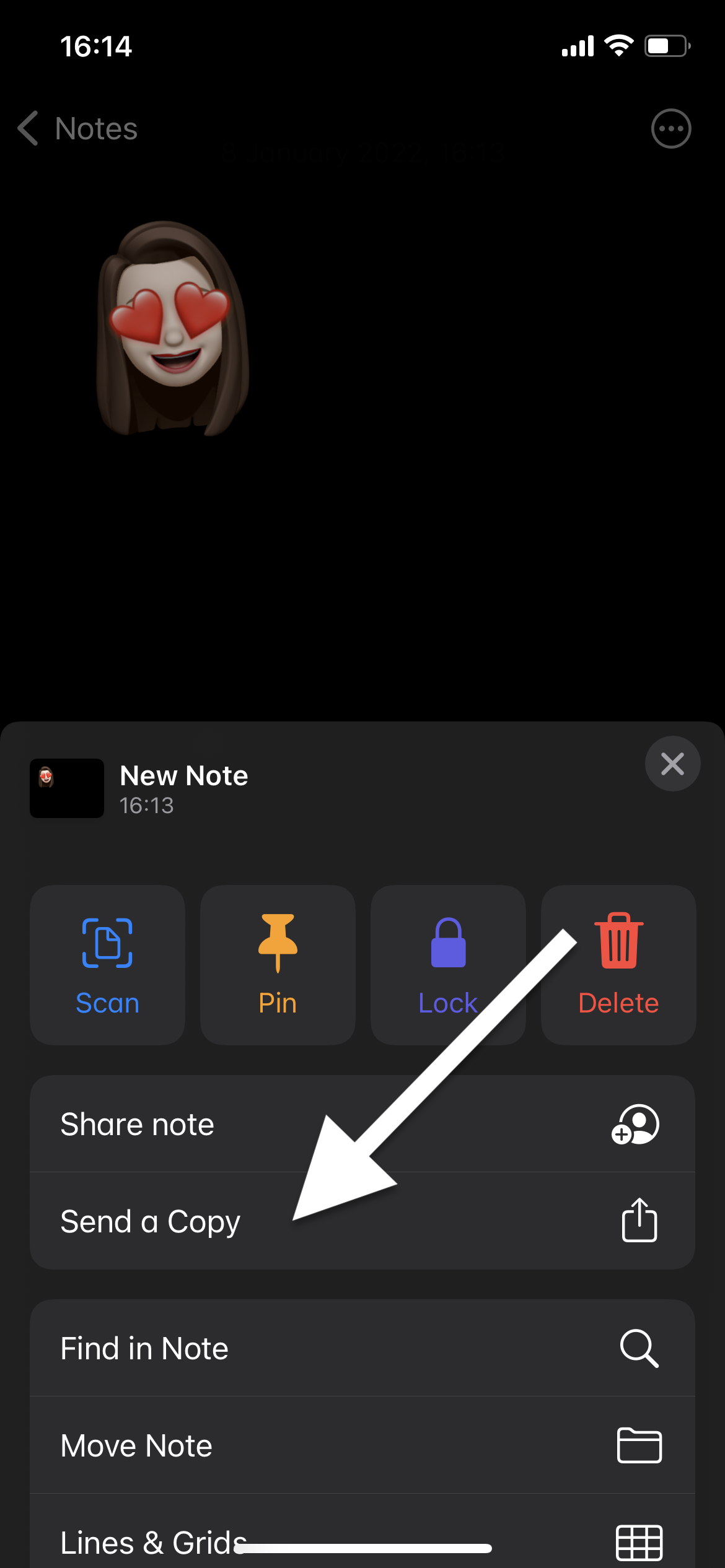
Task: Lock the note
Action: coord(448,965)
